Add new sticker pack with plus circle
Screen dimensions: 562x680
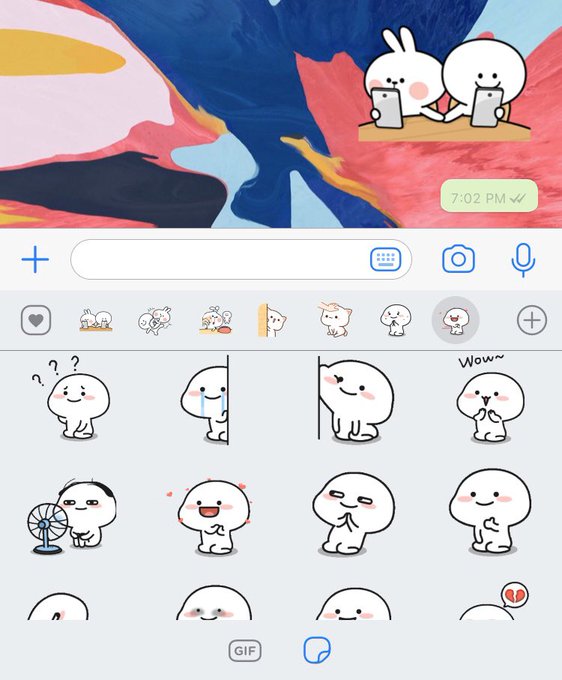(532, 320)
